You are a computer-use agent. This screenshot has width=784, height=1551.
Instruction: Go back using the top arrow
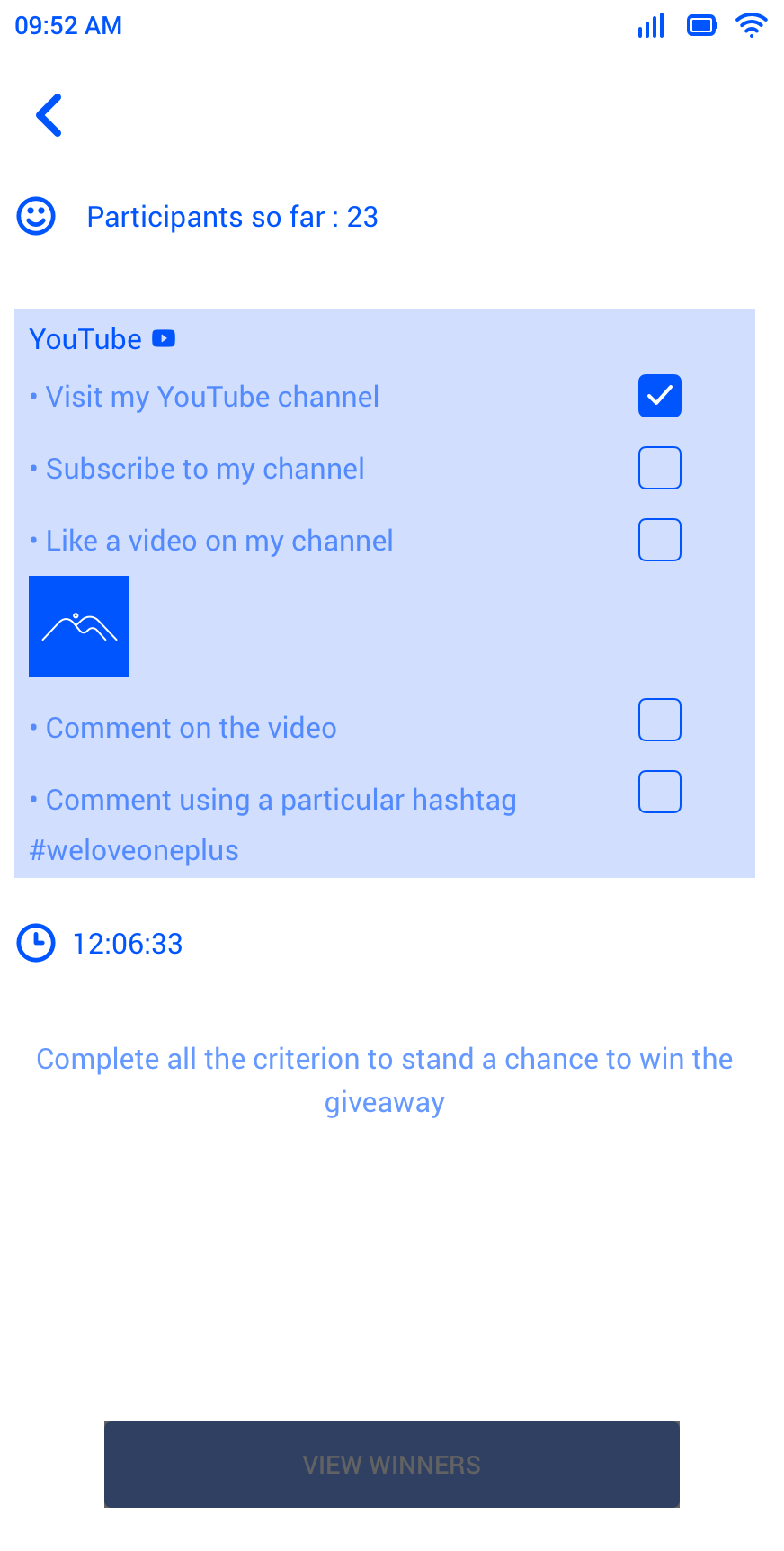pos(49,115)
